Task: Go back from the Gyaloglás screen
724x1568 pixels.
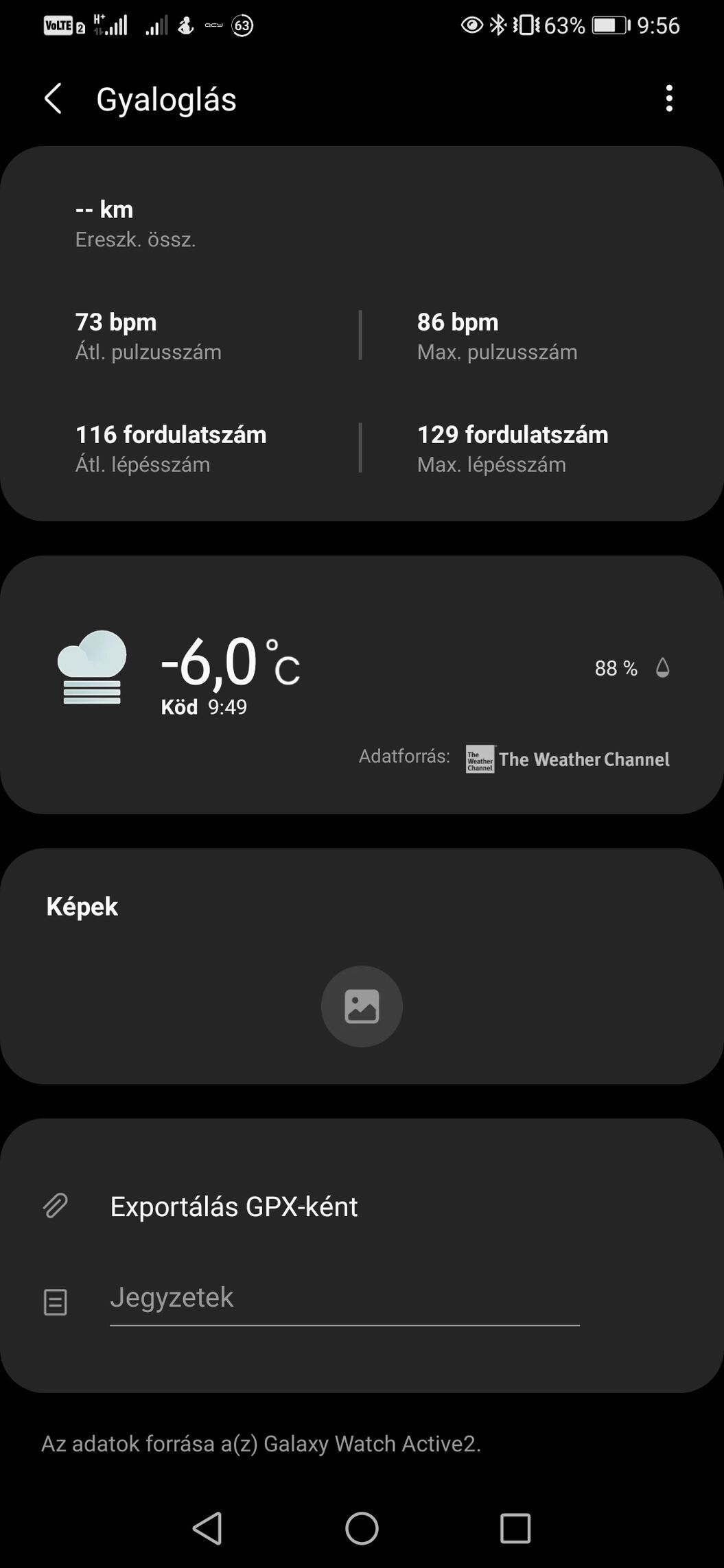Action: point(53,99)
